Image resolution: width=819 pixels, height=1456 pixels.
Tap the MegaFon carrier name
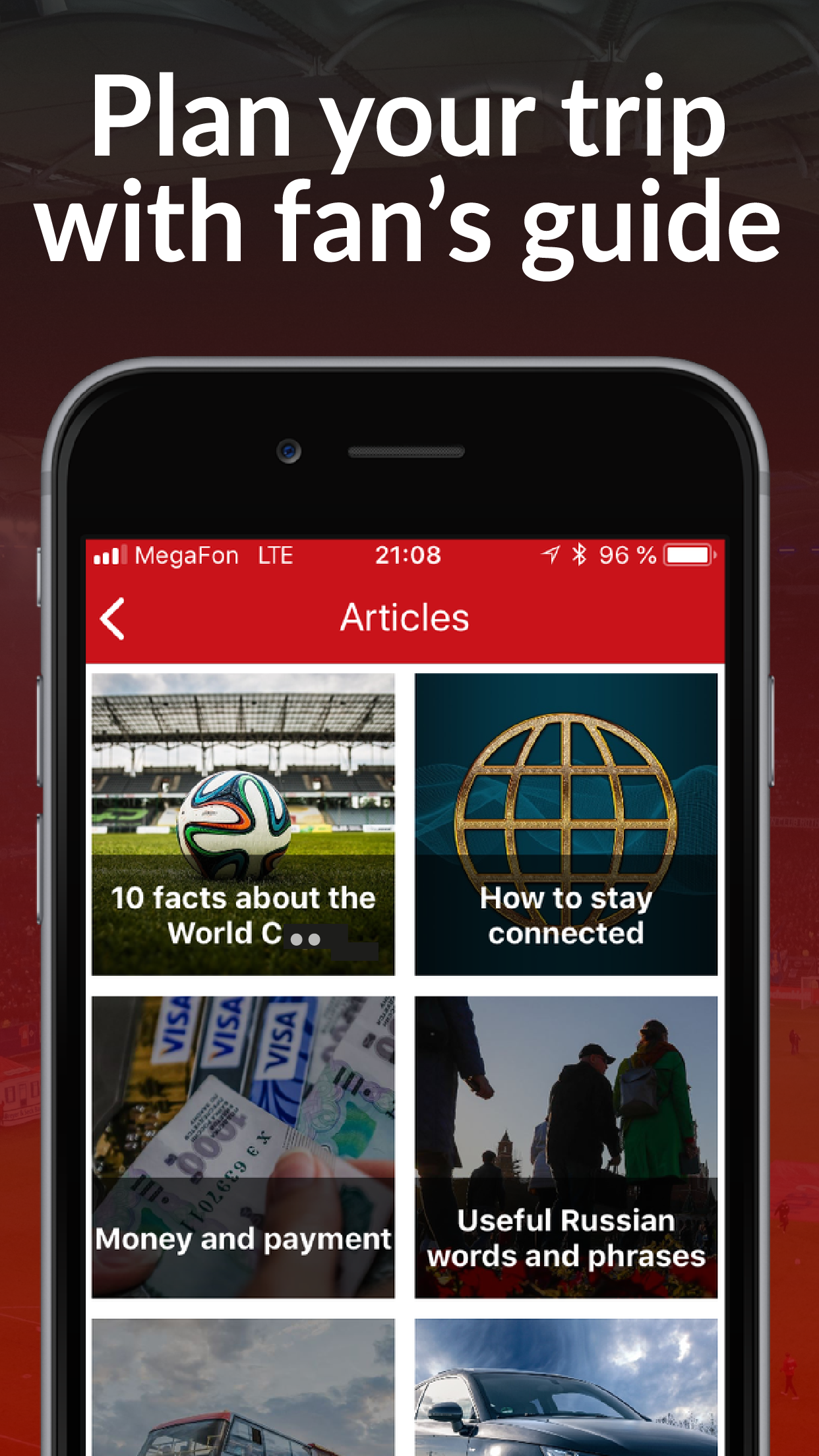(x=188, y=556)
